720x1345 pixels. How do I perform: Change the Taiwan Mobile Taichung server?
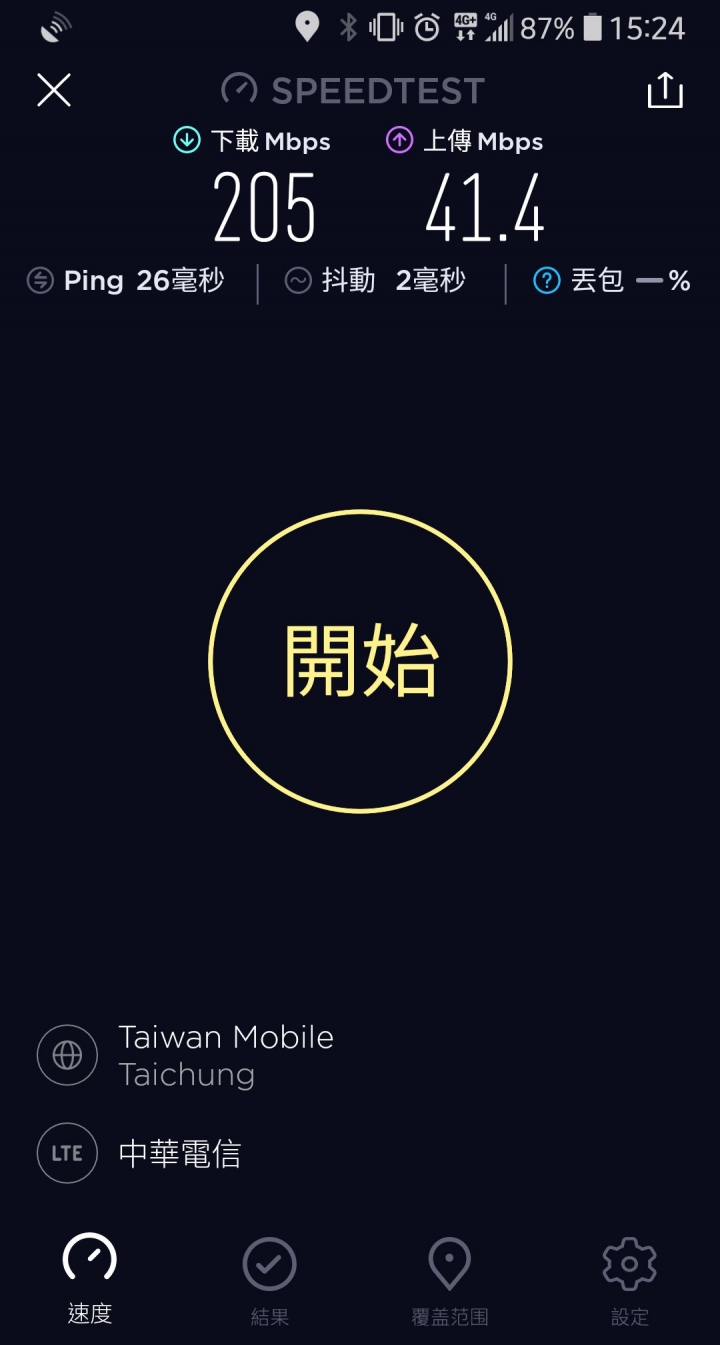coord(187,1055)
